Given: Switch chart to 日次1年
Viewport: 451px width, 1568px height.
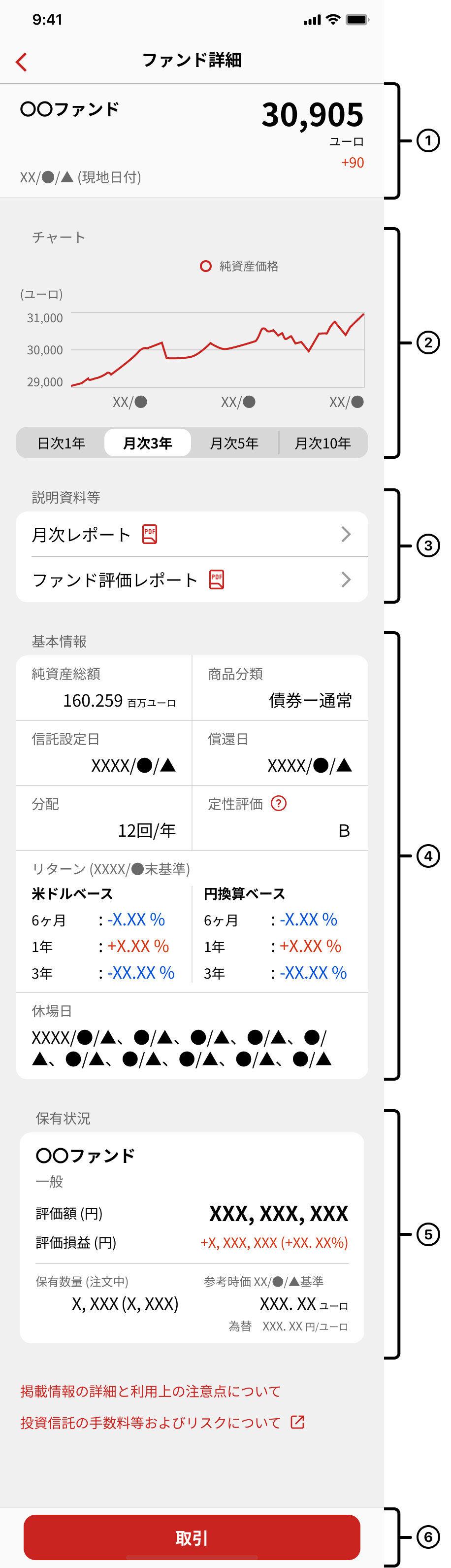Looking at the screenshot, I should [61, 443].
